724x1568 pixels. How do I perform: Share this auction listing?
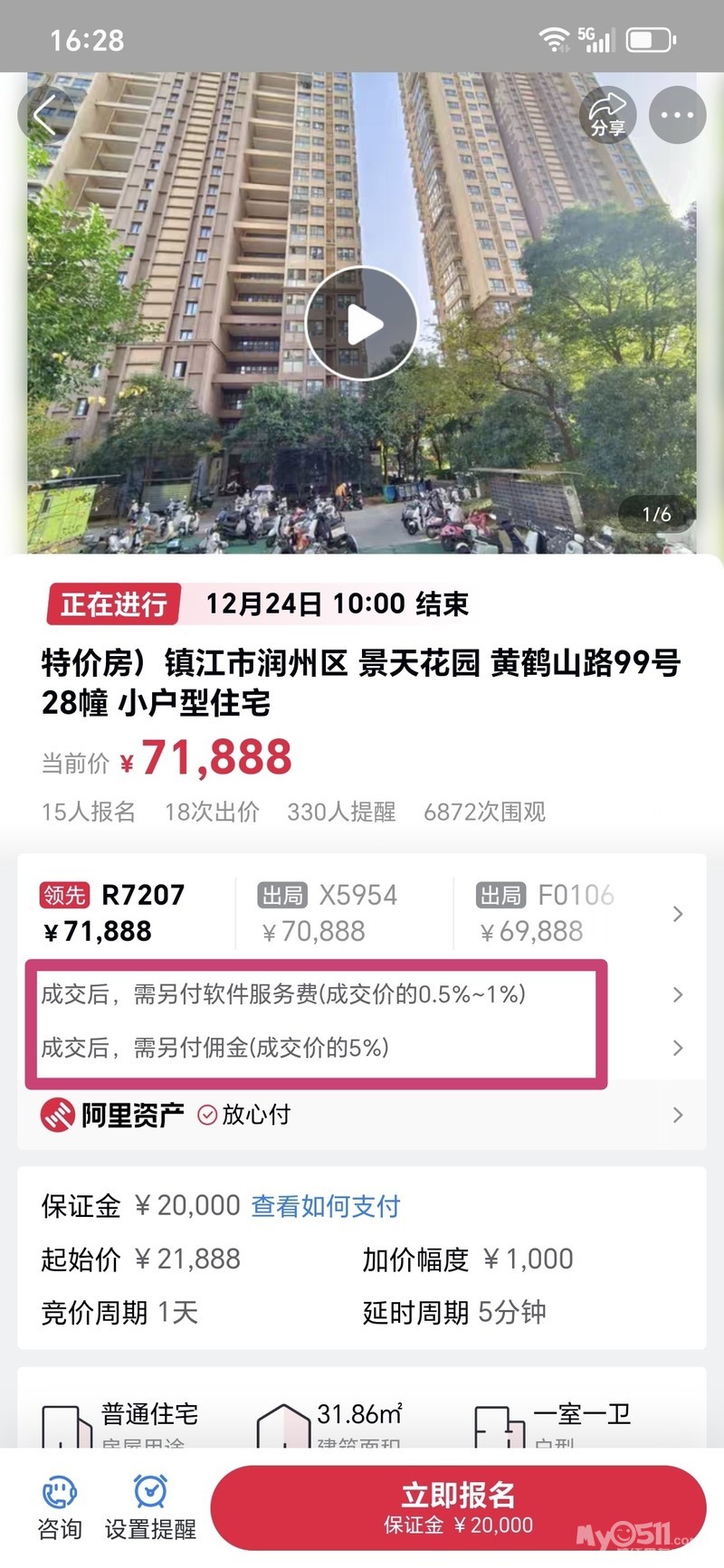point(607,116)
